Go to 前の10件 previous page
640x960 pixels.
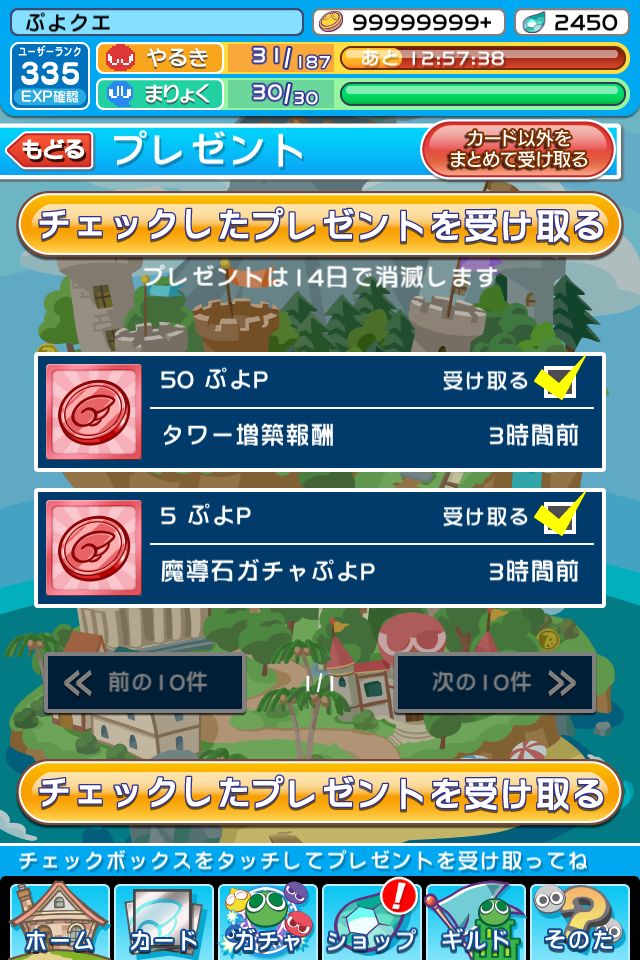click(x=144, y=683)
